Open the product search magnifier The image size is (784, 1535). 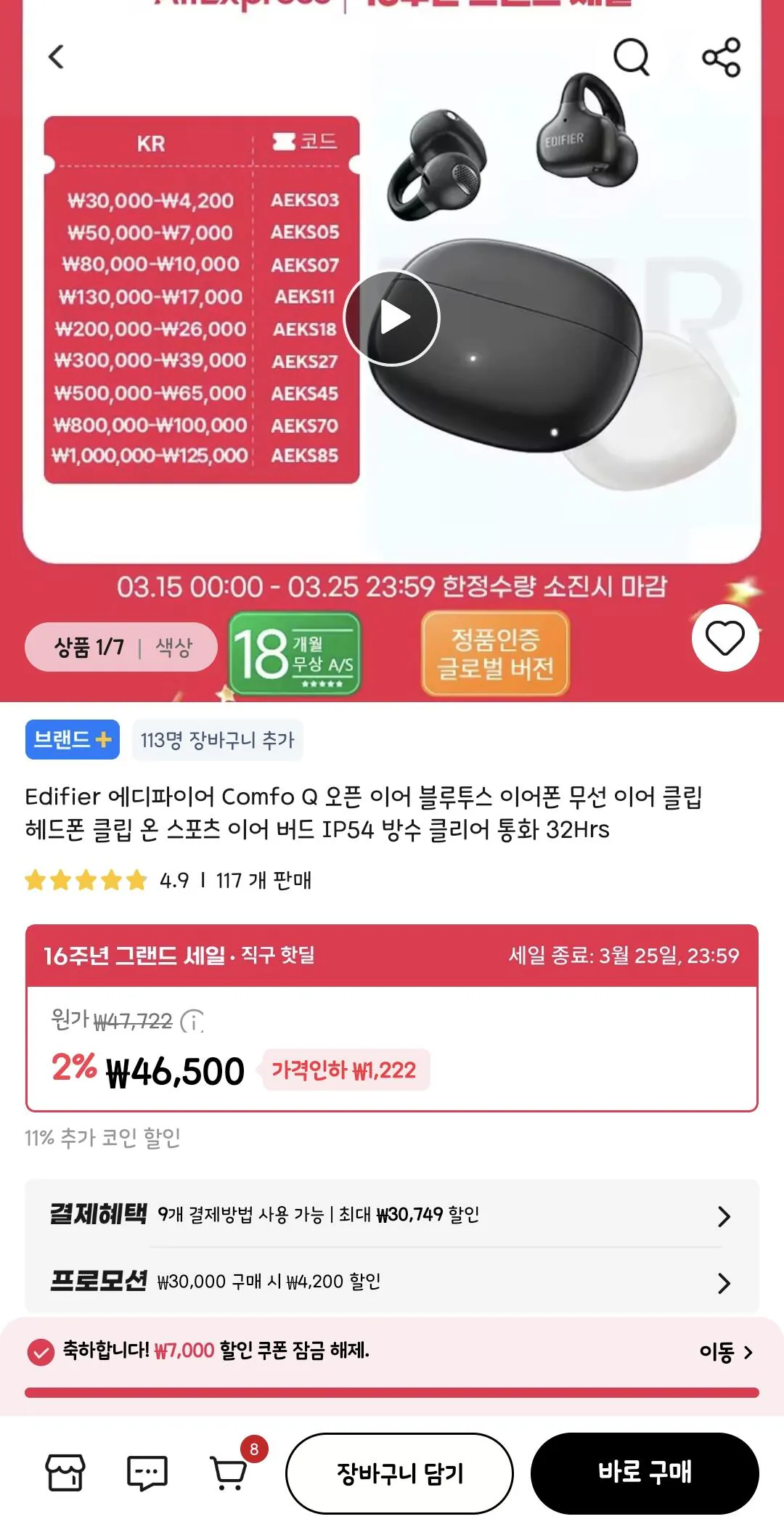(x=632, y=58)
